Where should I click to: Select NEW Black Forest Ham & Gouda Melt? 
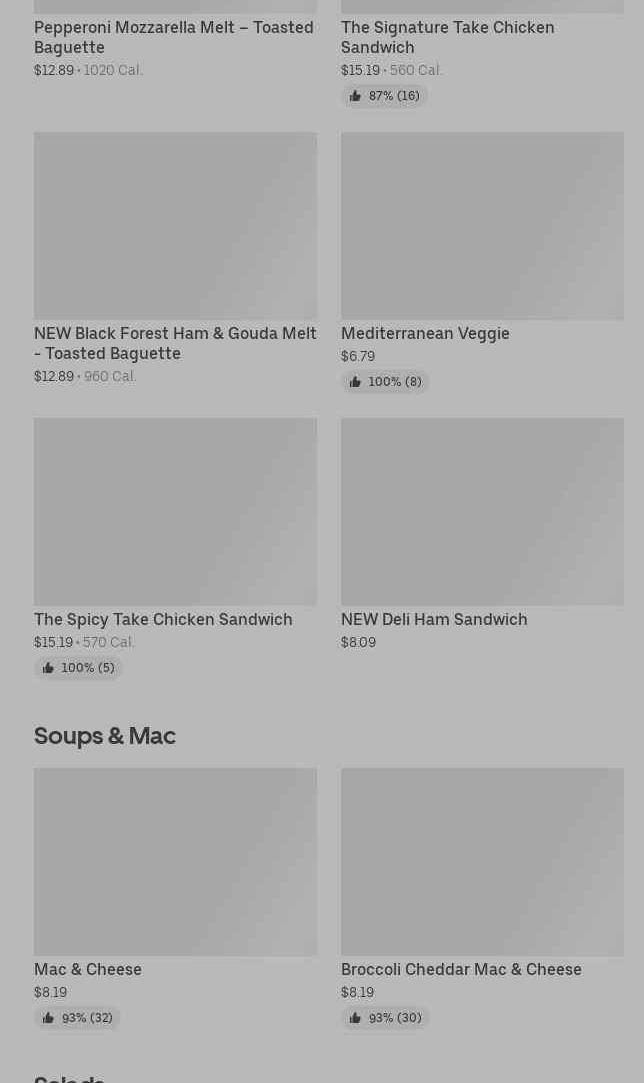(175, 258)
